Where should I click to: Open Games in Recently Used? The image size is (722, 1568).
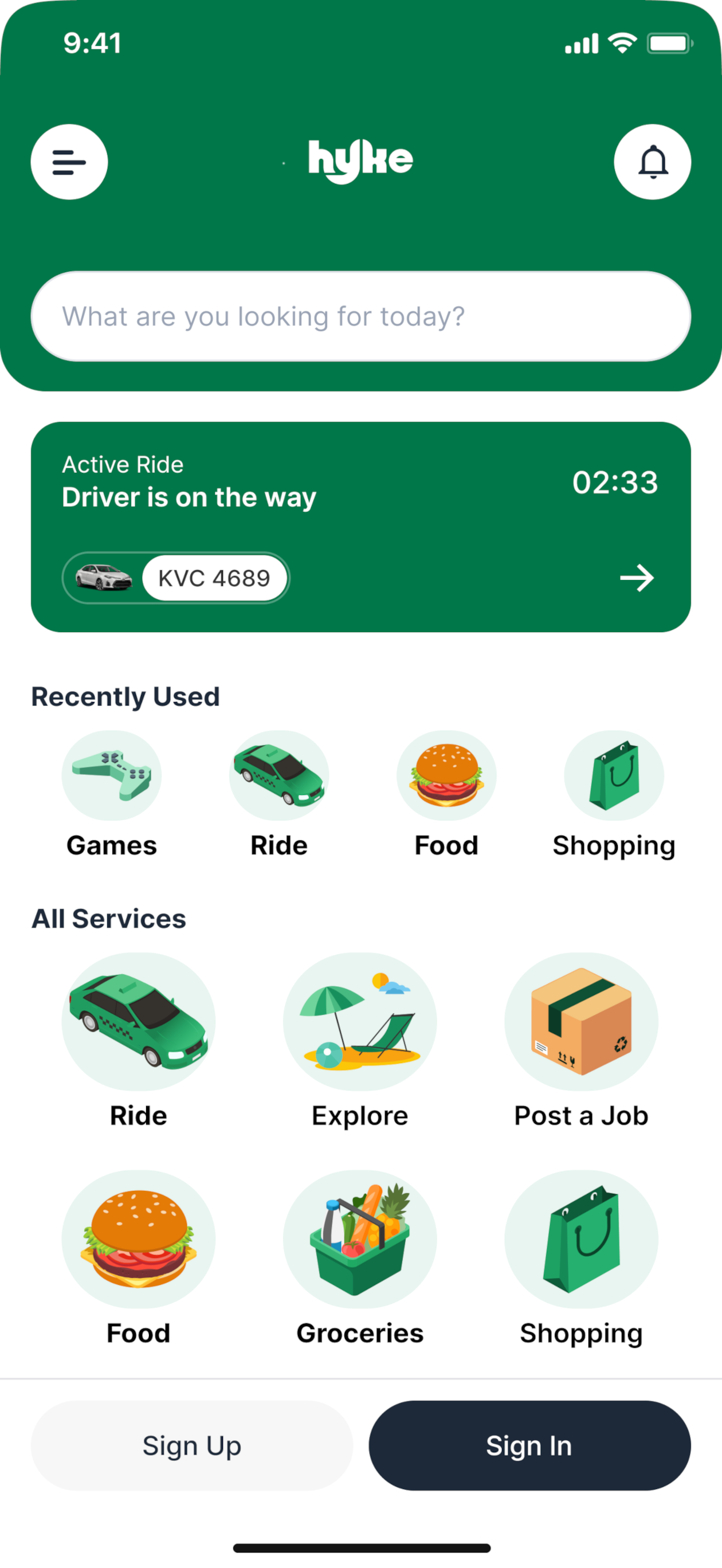coord(111,794)
